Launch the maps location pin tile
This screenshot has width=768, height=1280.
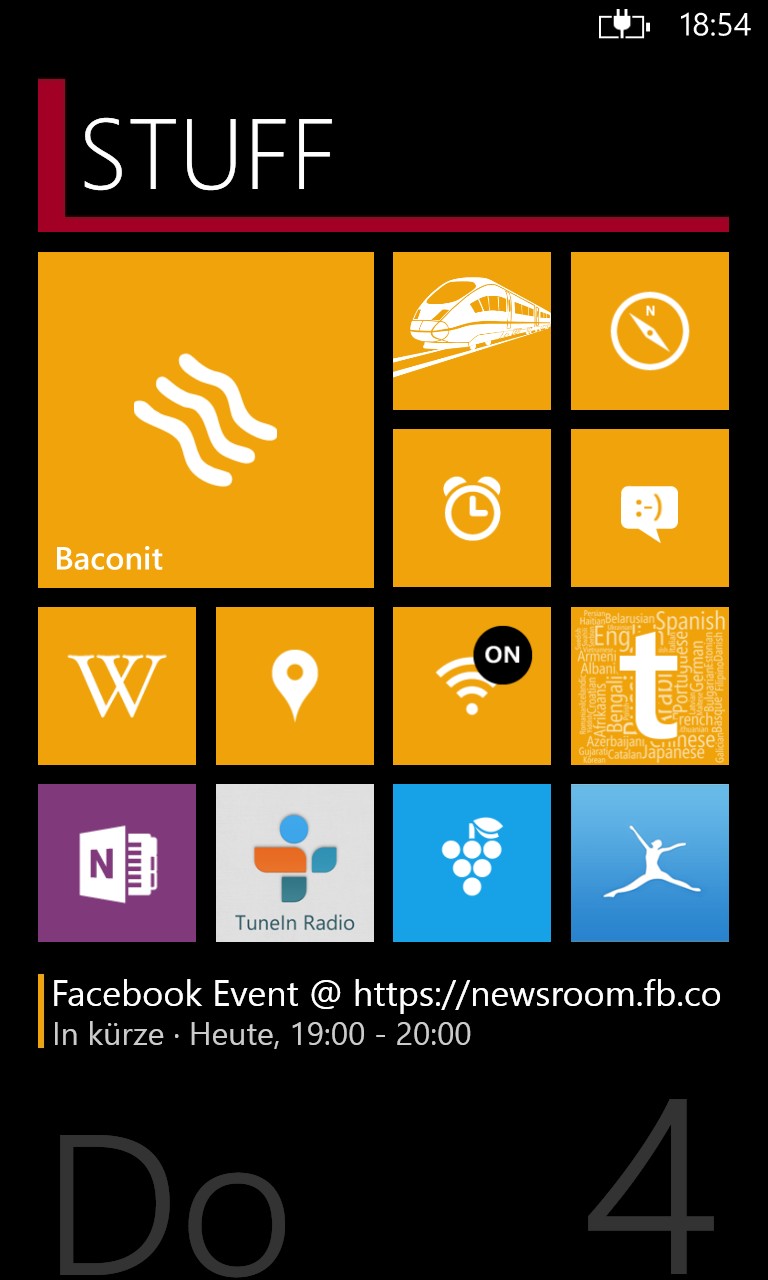click(295, 686)
